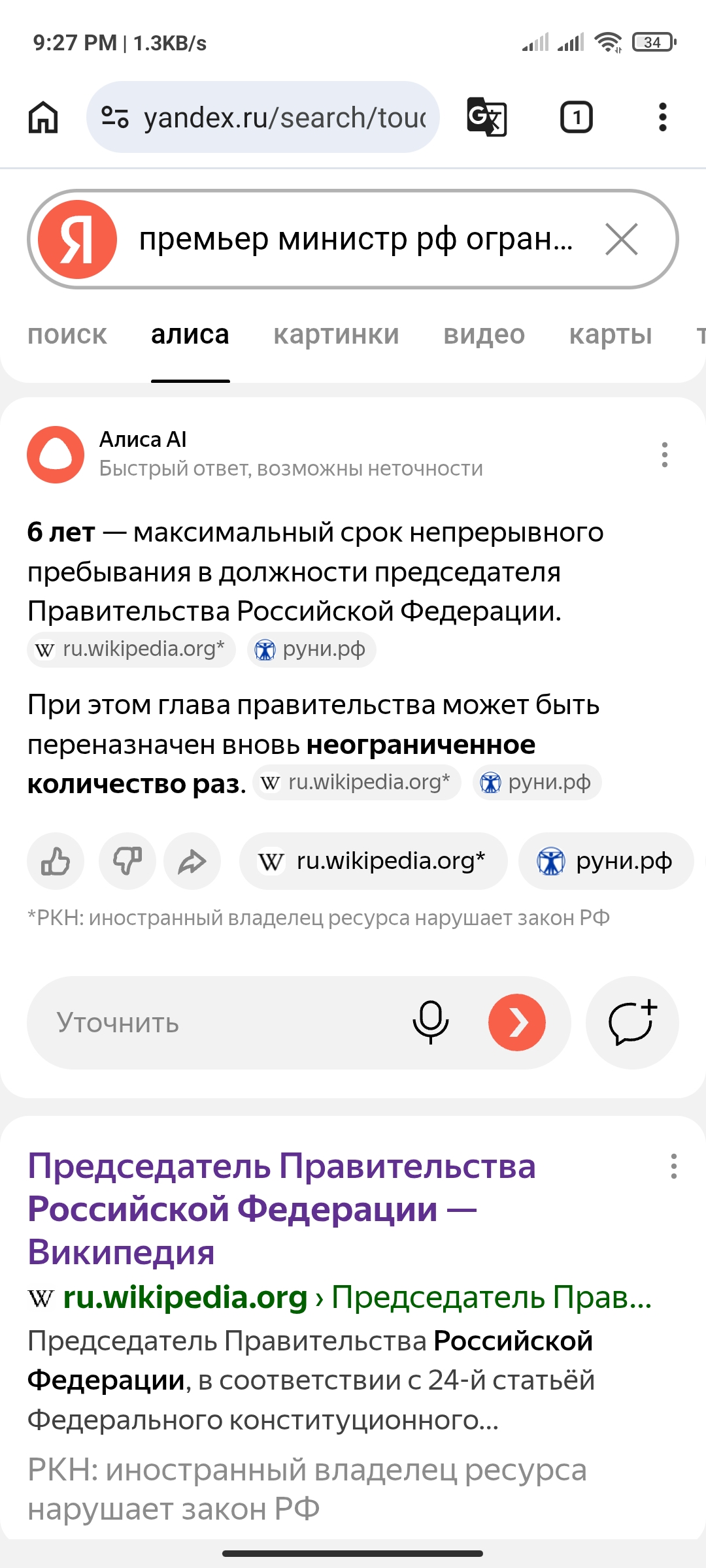Screen dimensions: 706x1568
Task: Start voice input with the microphone
Action: tap(430, 1023)
